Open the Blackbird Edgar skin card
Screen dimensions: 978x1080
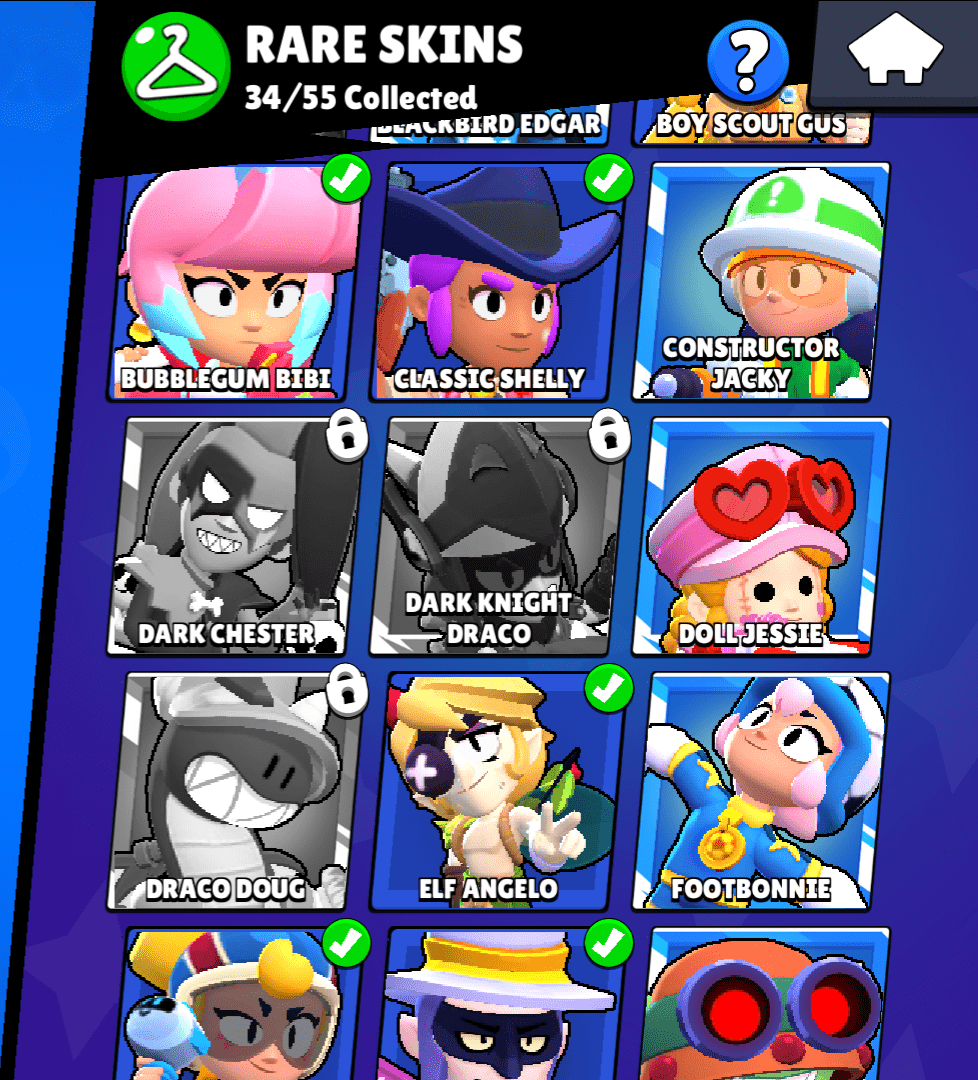(x=490, y=125)
